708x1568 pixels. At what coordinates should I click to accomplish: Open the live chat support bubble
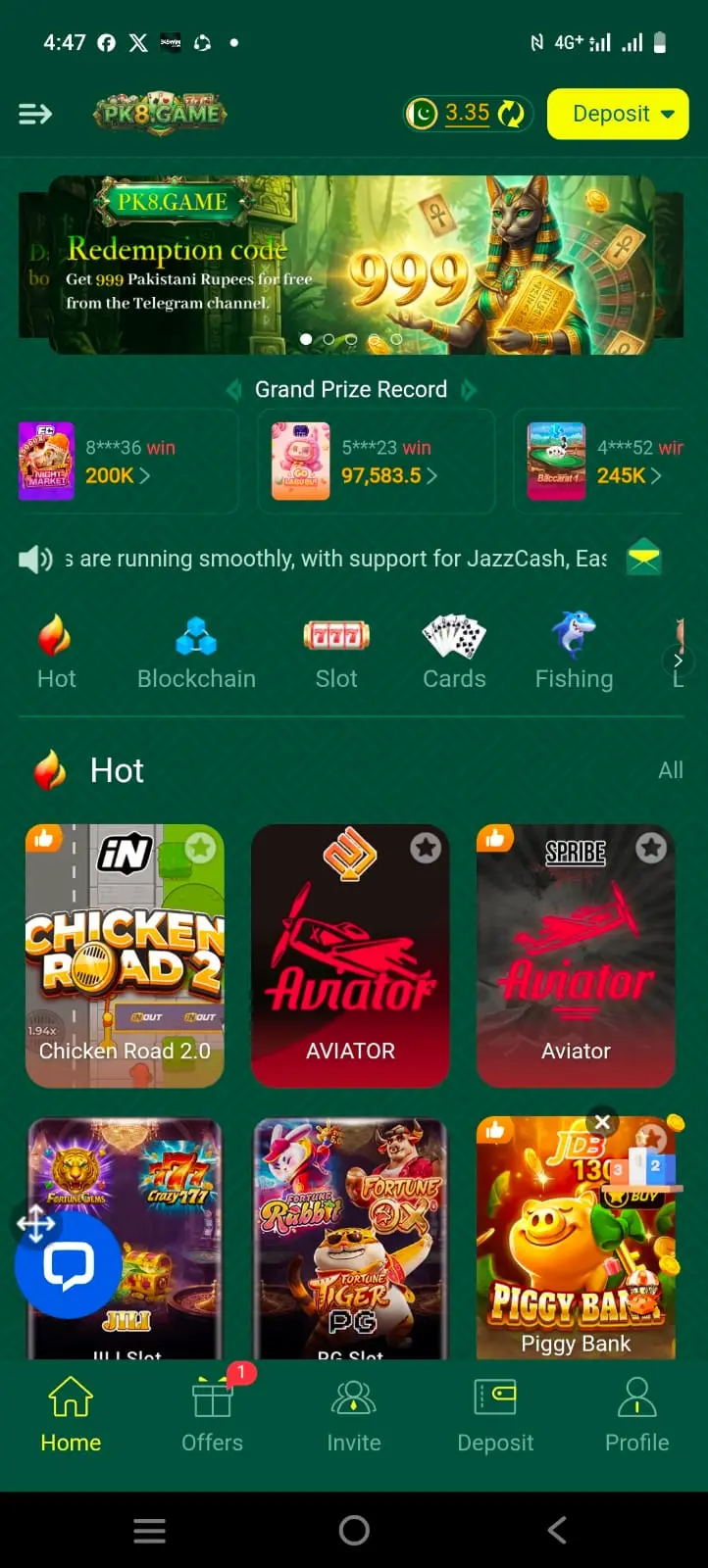point(69,1266)
